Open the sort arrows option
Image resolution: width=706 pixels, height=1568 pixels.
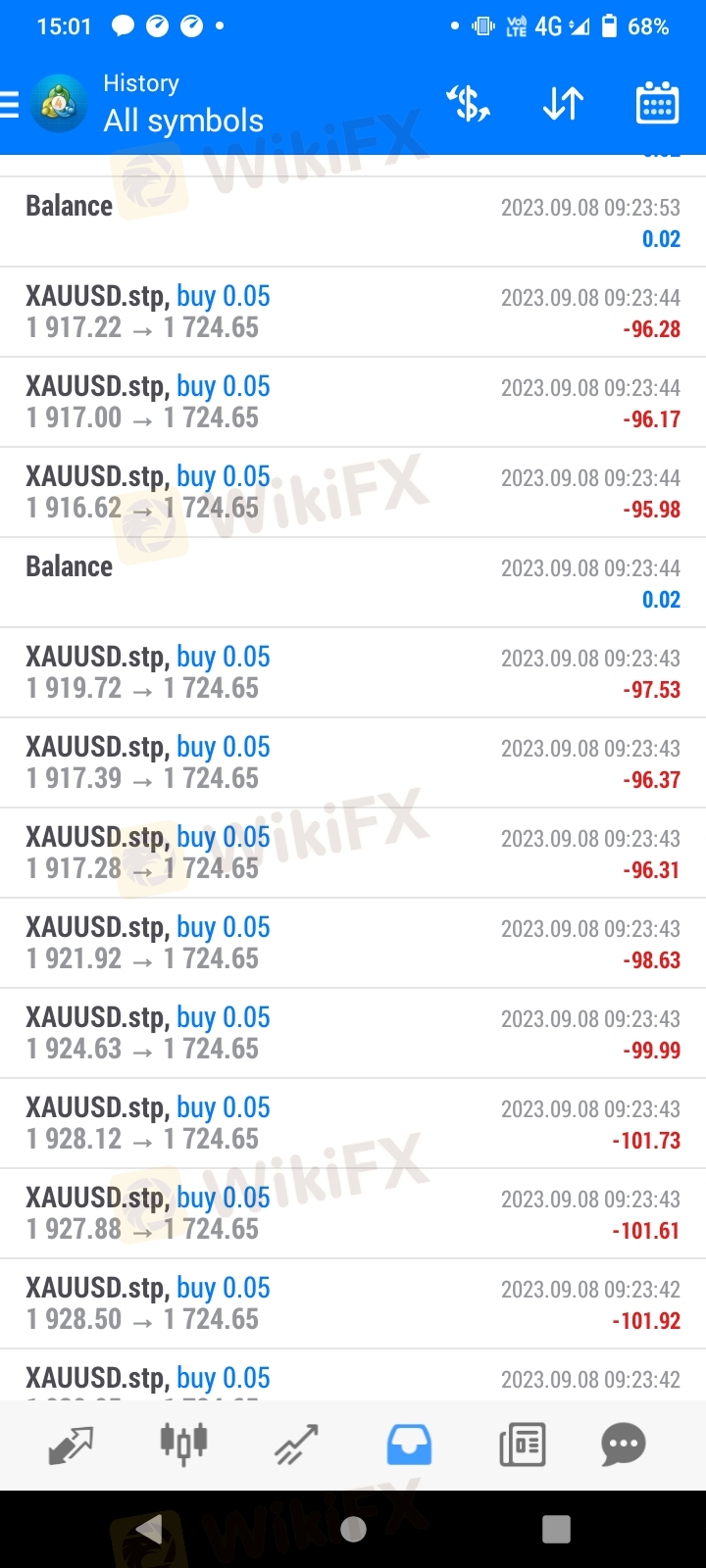[563, 103]
